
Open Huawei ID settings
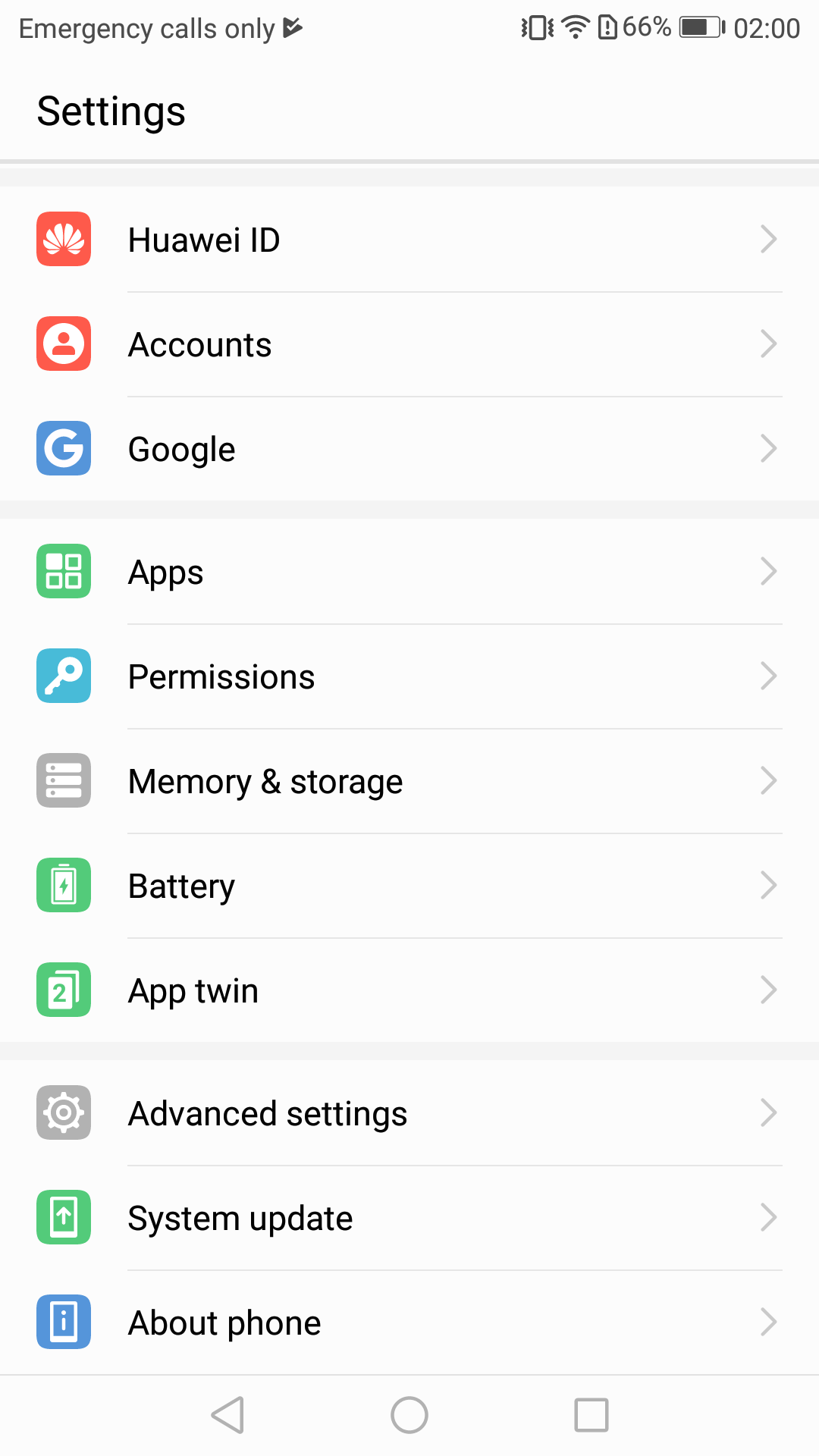[409, 240]
